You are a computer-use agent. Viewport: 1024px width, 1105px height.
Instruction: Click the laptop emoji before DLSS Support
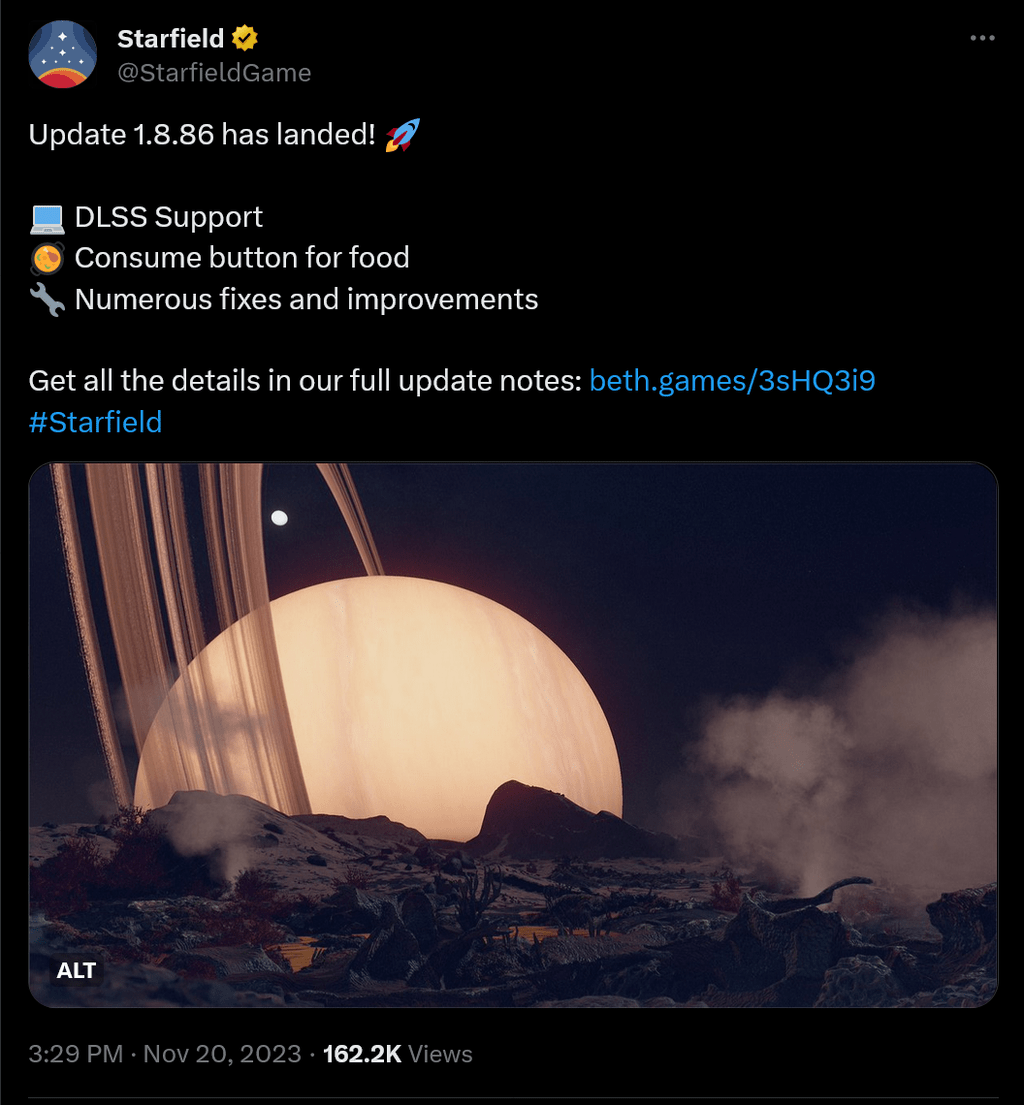(45, 216)
